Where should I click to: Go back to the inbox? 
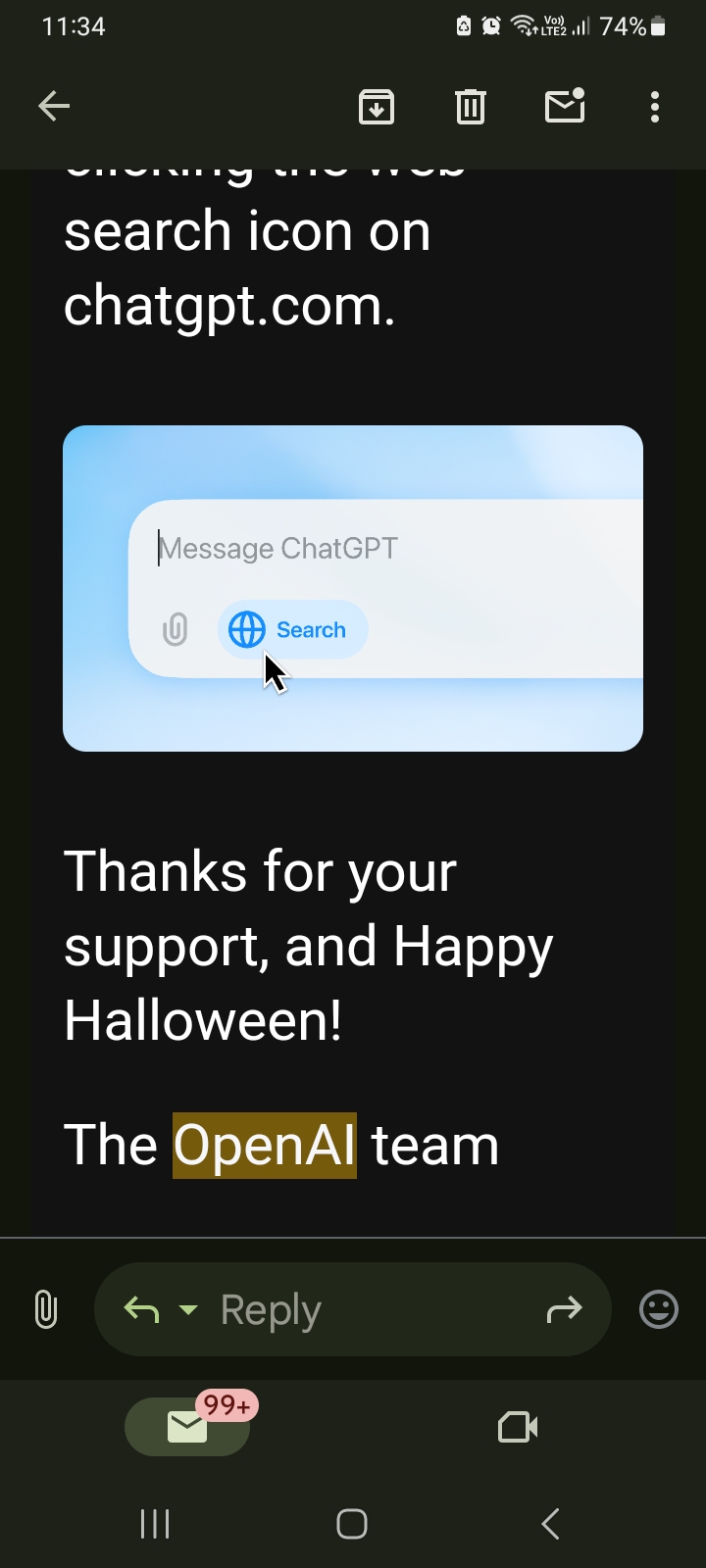coord(54,106)
